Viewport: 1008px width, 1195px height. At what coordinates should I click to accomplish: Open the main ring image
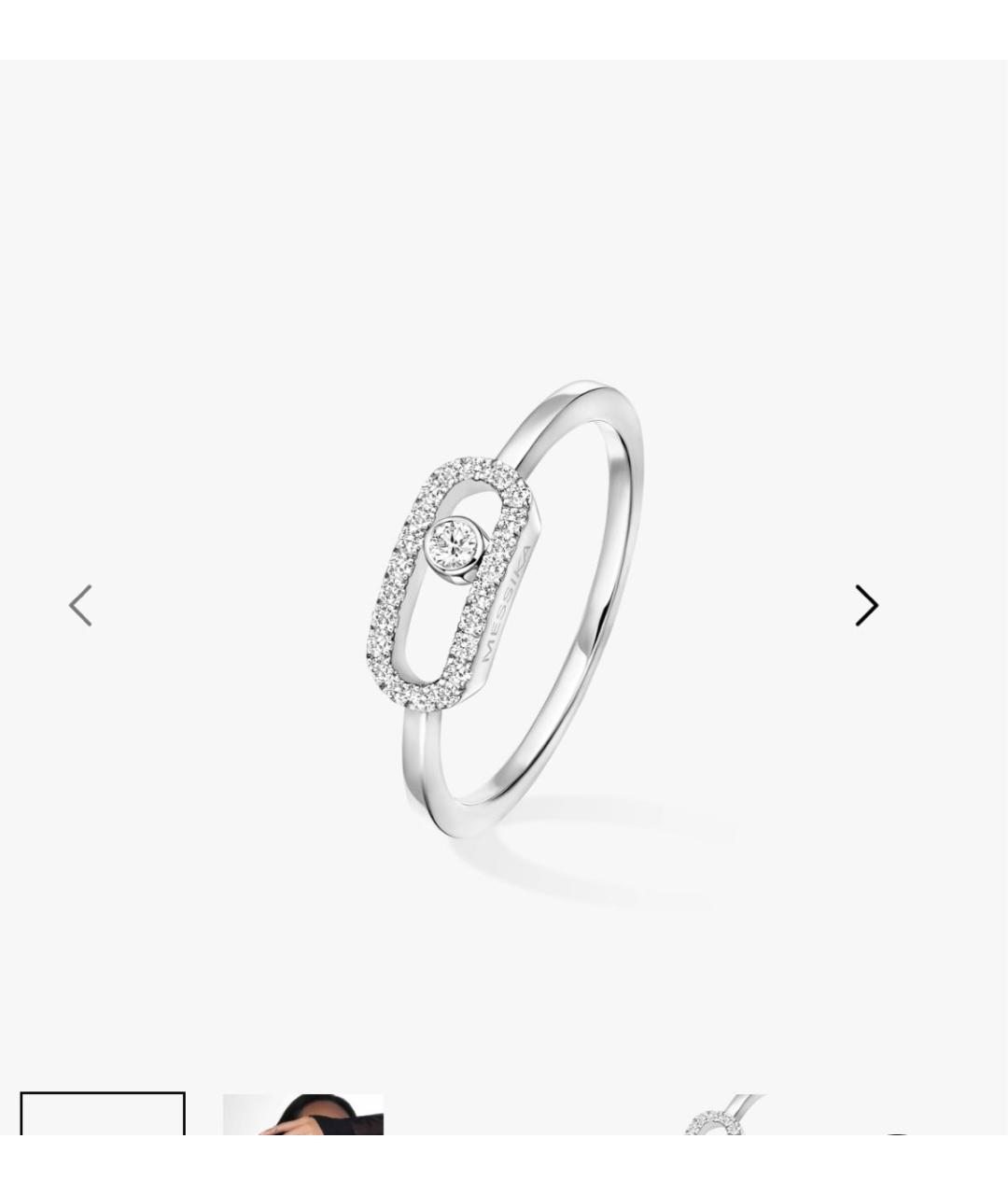[x=504, y=607]
